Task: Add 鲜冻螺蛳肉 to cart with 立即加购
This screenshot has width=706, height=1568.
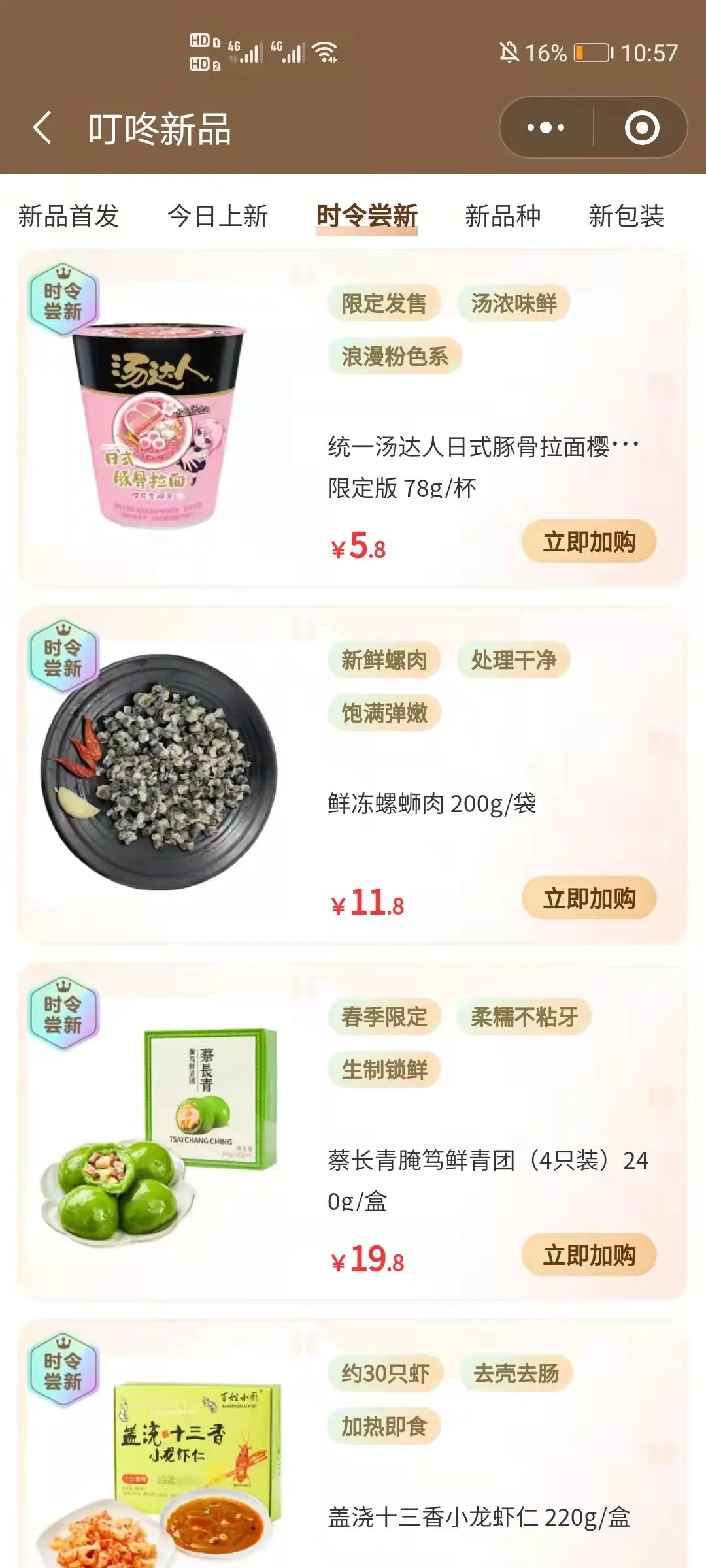Action: pyautogui.click(x=588, y=898)
